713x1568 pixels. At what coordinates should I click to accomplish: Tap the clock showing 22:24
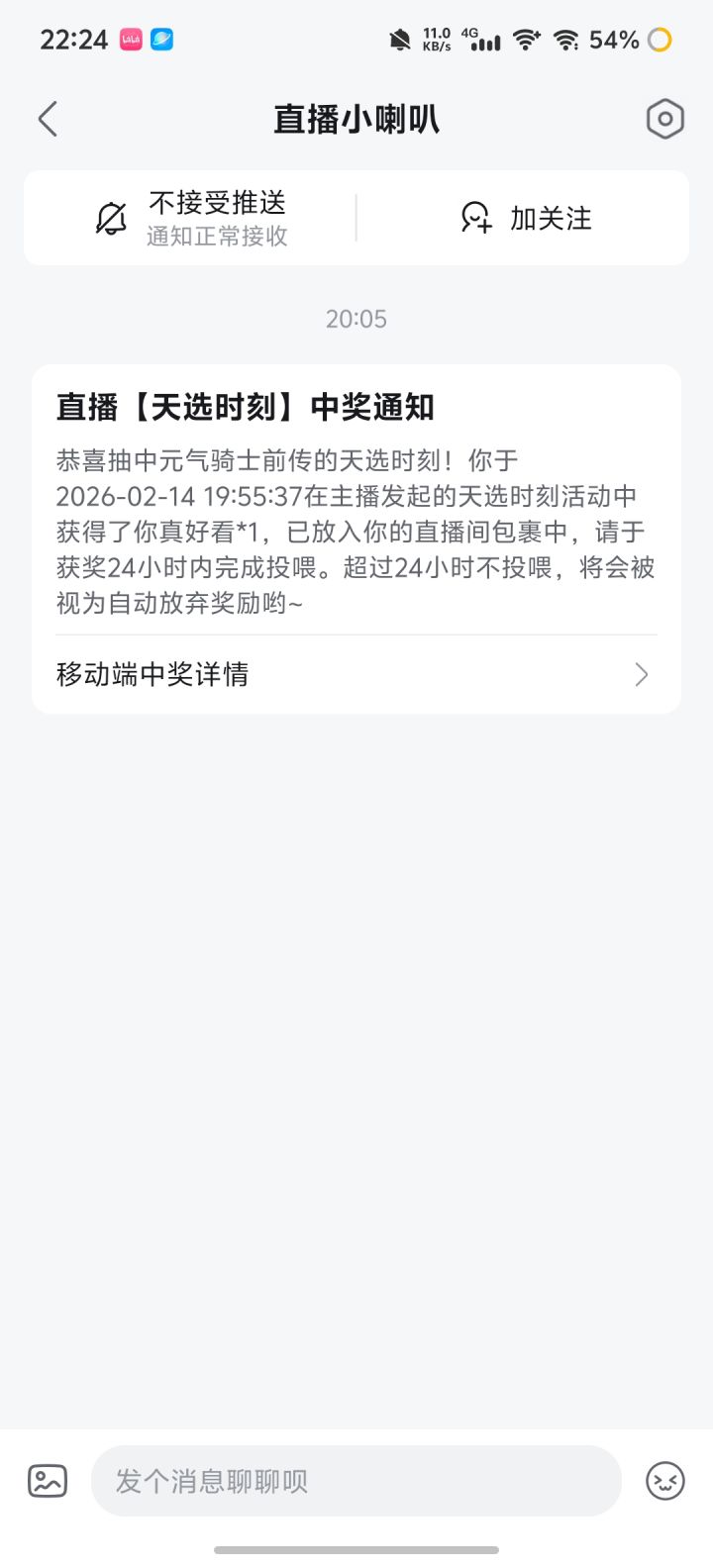73,41
